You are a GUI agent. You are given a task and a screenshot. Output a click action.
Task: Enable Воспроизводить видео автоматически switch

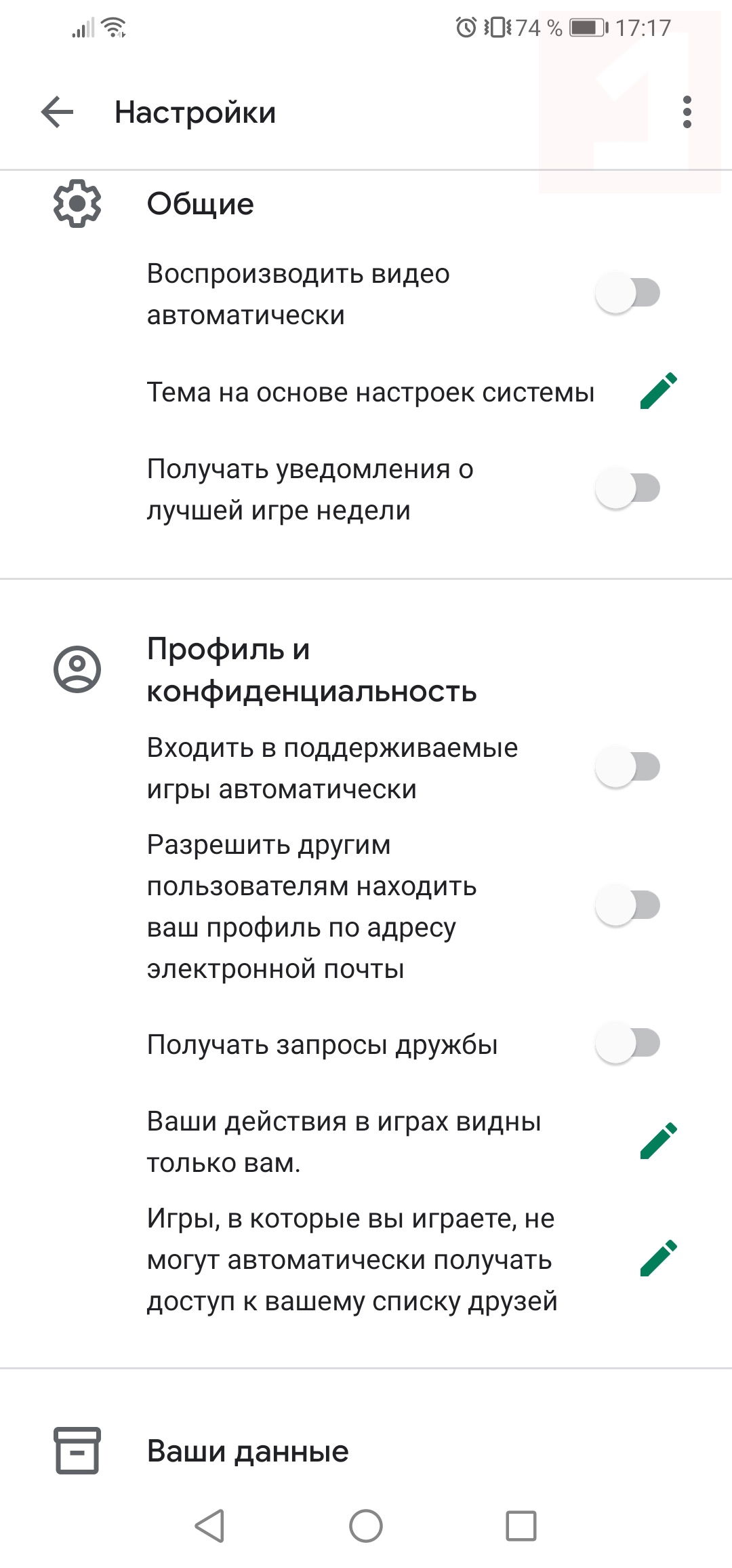628,294
